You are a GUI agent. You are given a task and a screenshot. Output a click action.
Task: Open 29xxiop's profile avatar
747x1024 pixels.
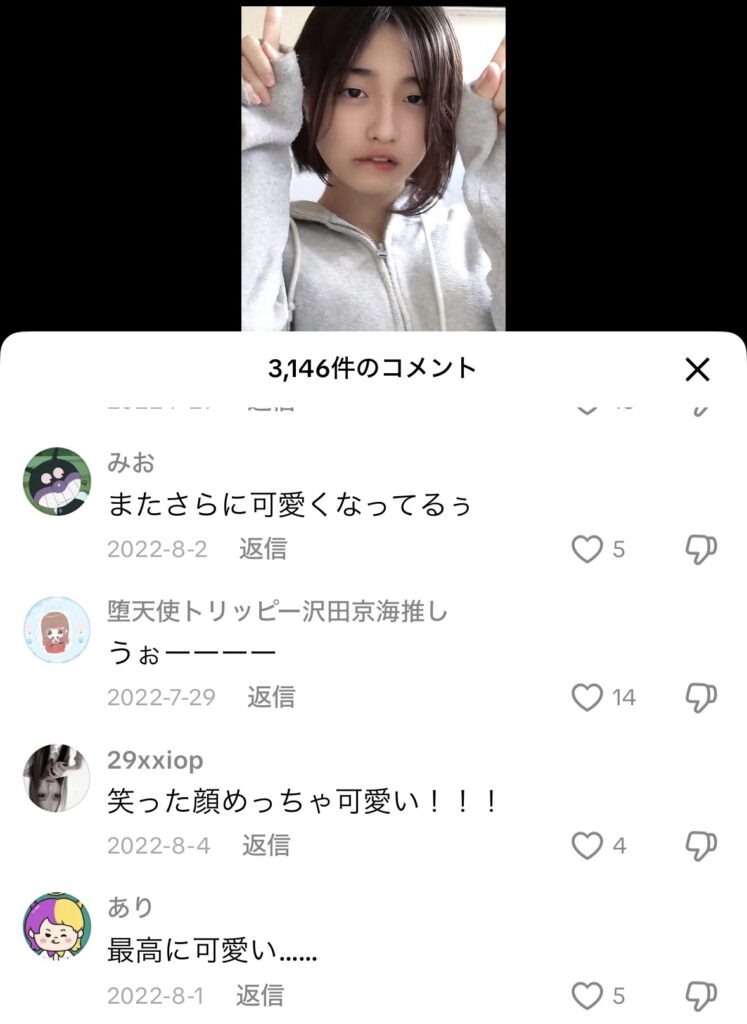[57, 778]
